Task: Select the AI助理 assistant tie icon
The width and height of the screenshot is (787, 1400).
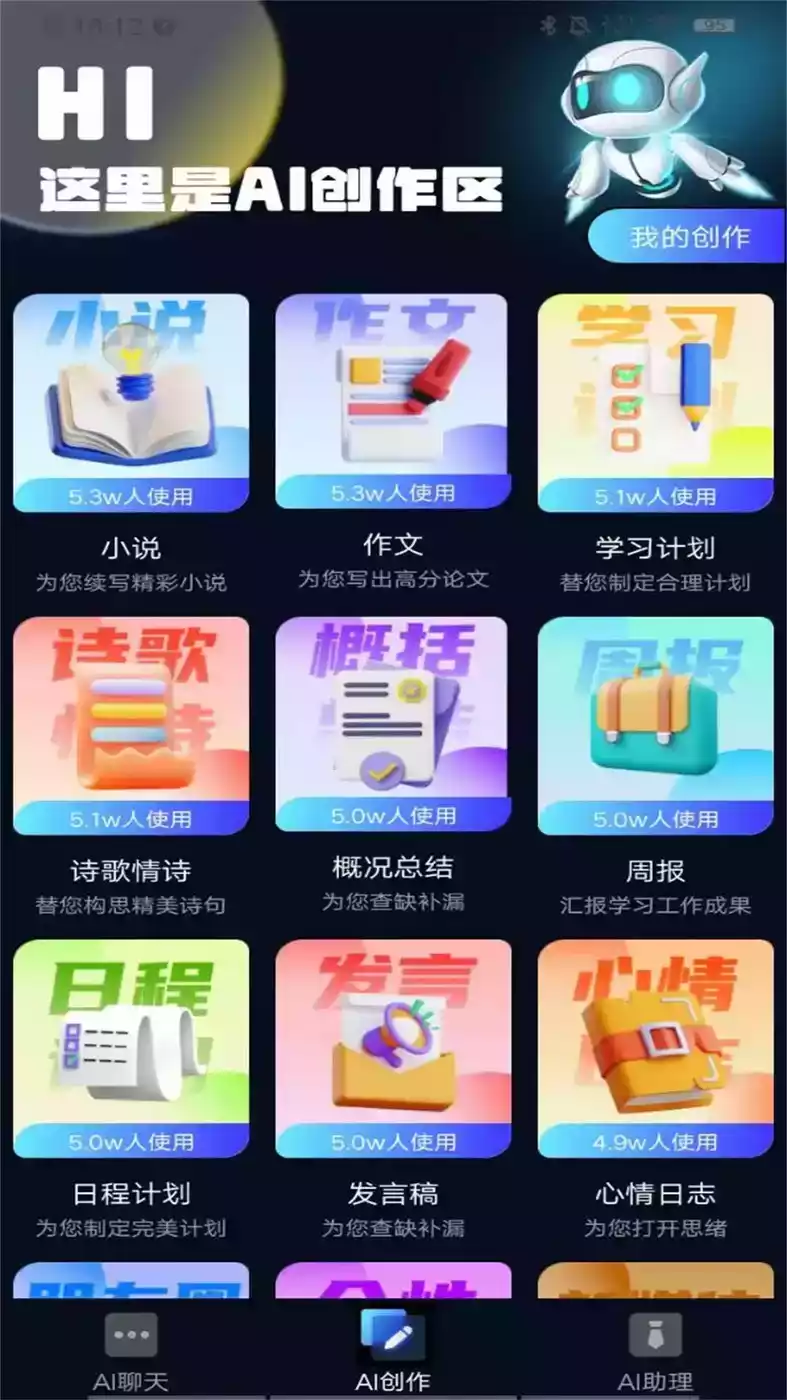Action: (656, 1333)
